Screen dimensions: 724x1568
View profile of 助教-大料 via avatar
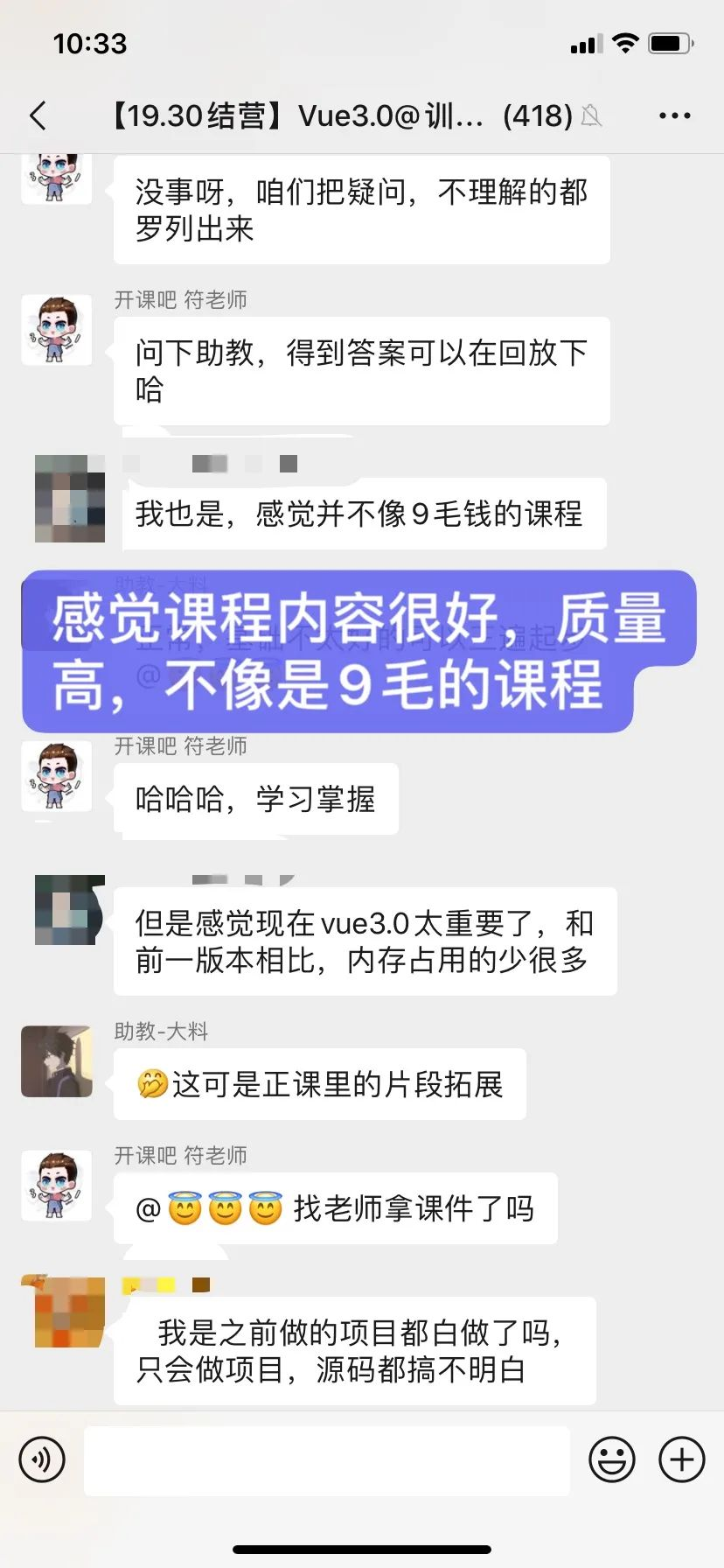(x=57, y=1061)
